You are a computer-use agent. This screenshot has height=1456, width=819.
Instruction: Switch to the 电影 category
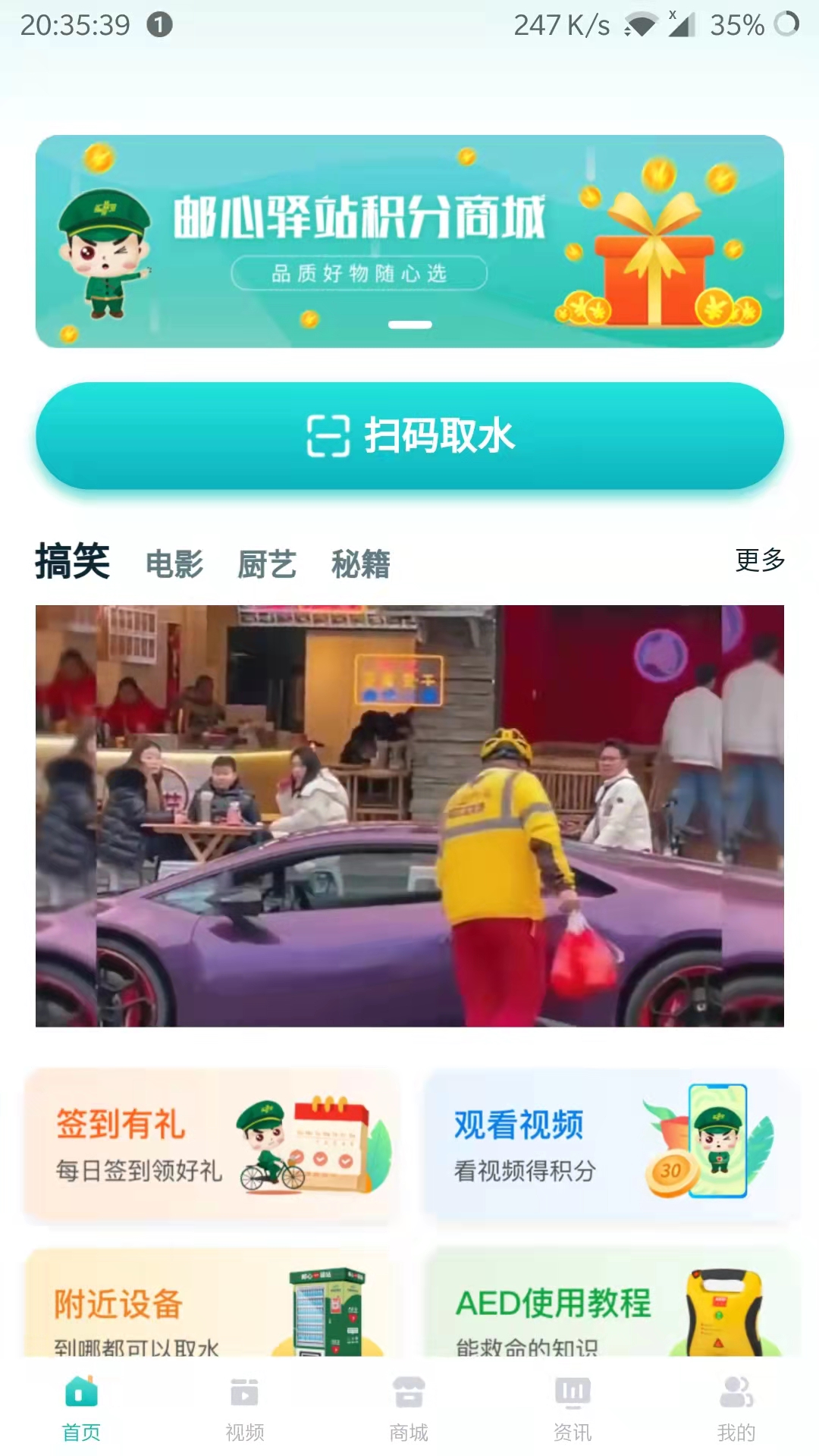pyautogui.click(x=174, y=564)
